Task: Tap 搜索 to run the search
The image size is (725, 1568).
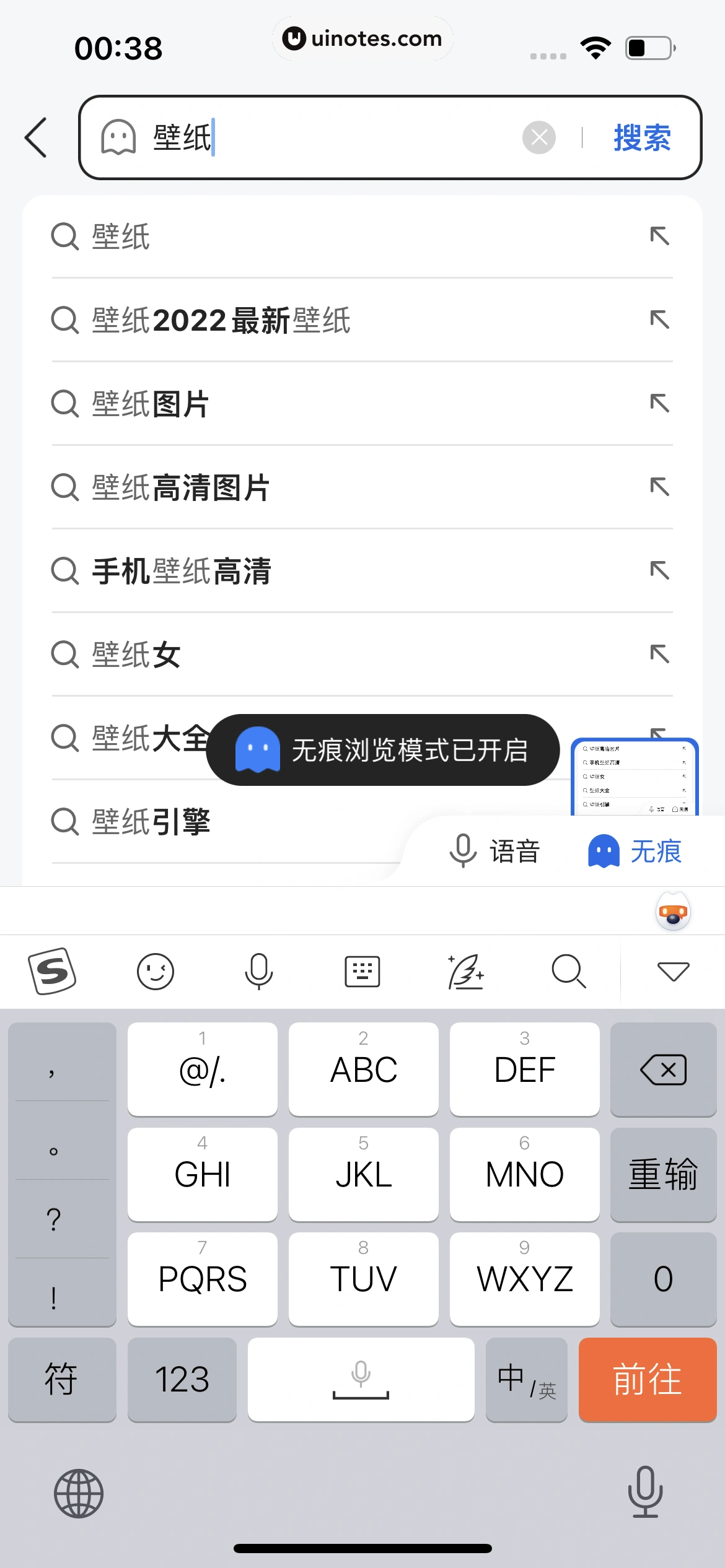Action: point(642,137)
